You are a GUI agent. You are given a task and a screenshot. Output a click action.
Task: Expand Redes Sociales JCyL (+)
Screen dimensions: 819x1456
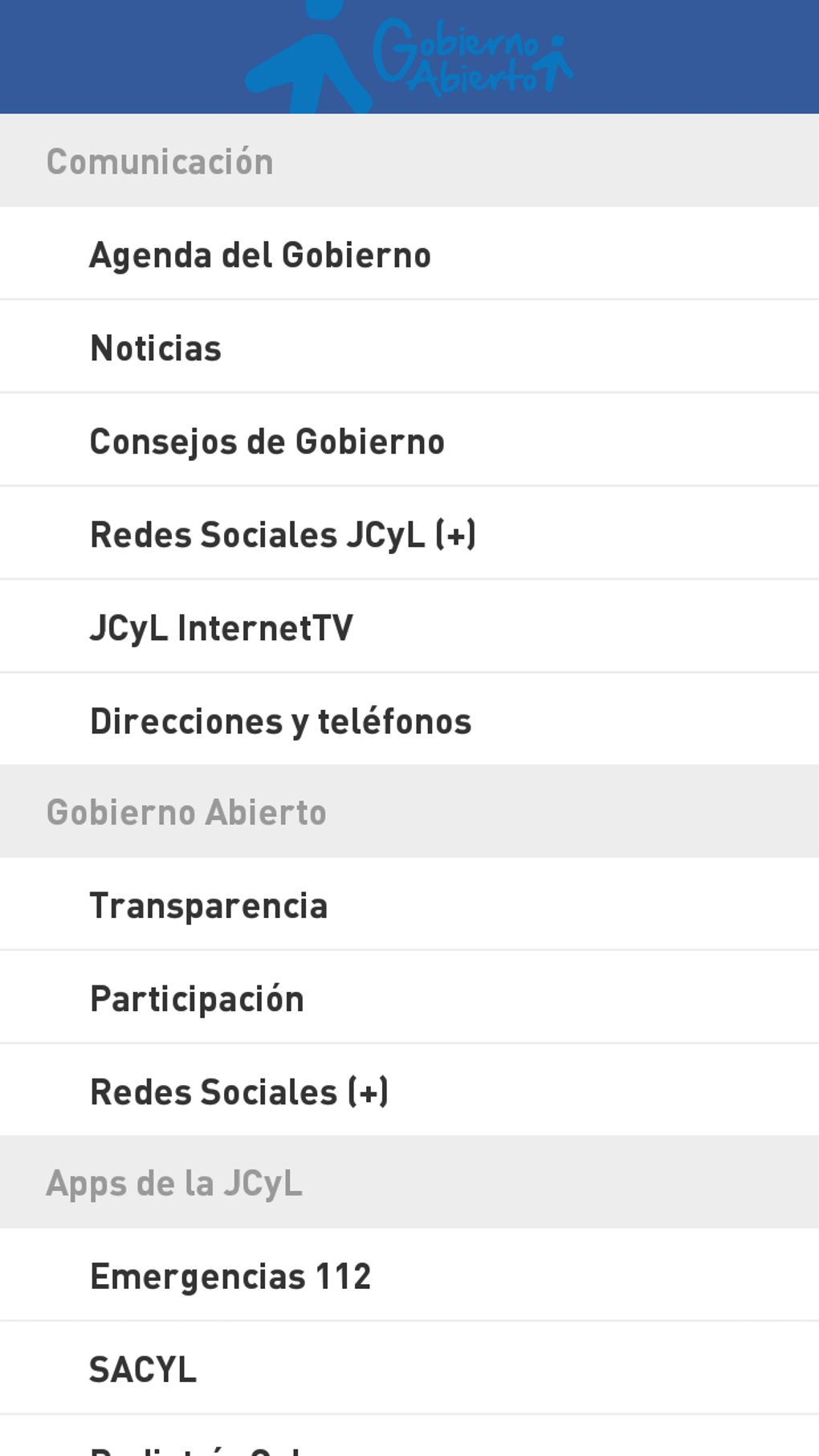pyautogui.click(x=283, y=535)
